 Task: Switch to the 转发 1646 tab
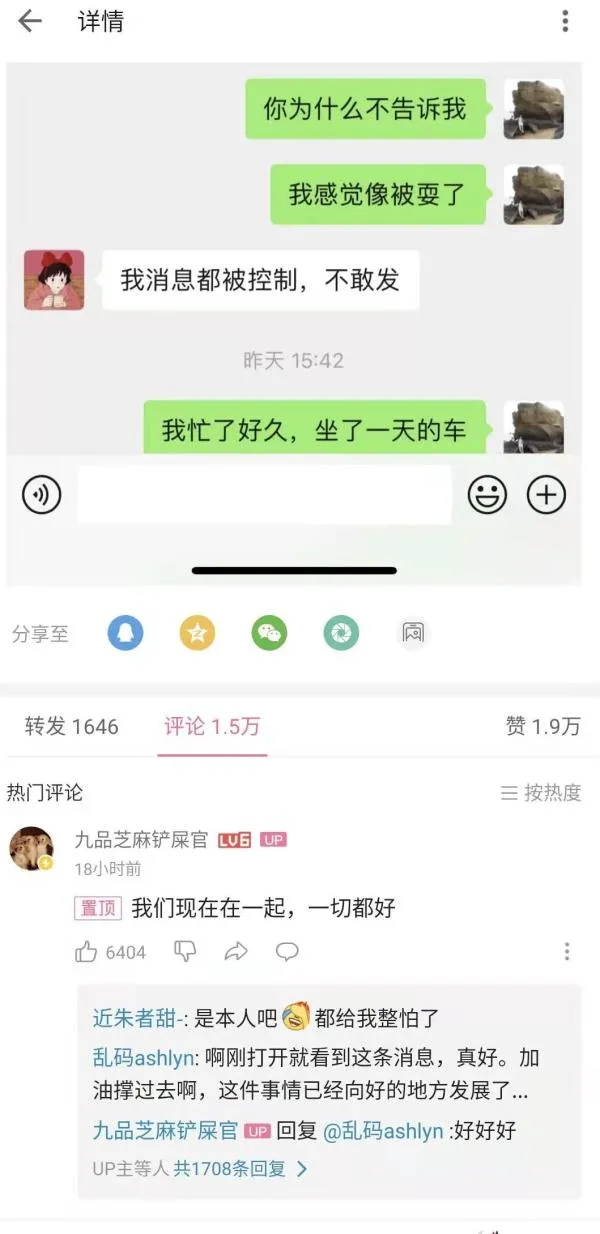point(71,727)
